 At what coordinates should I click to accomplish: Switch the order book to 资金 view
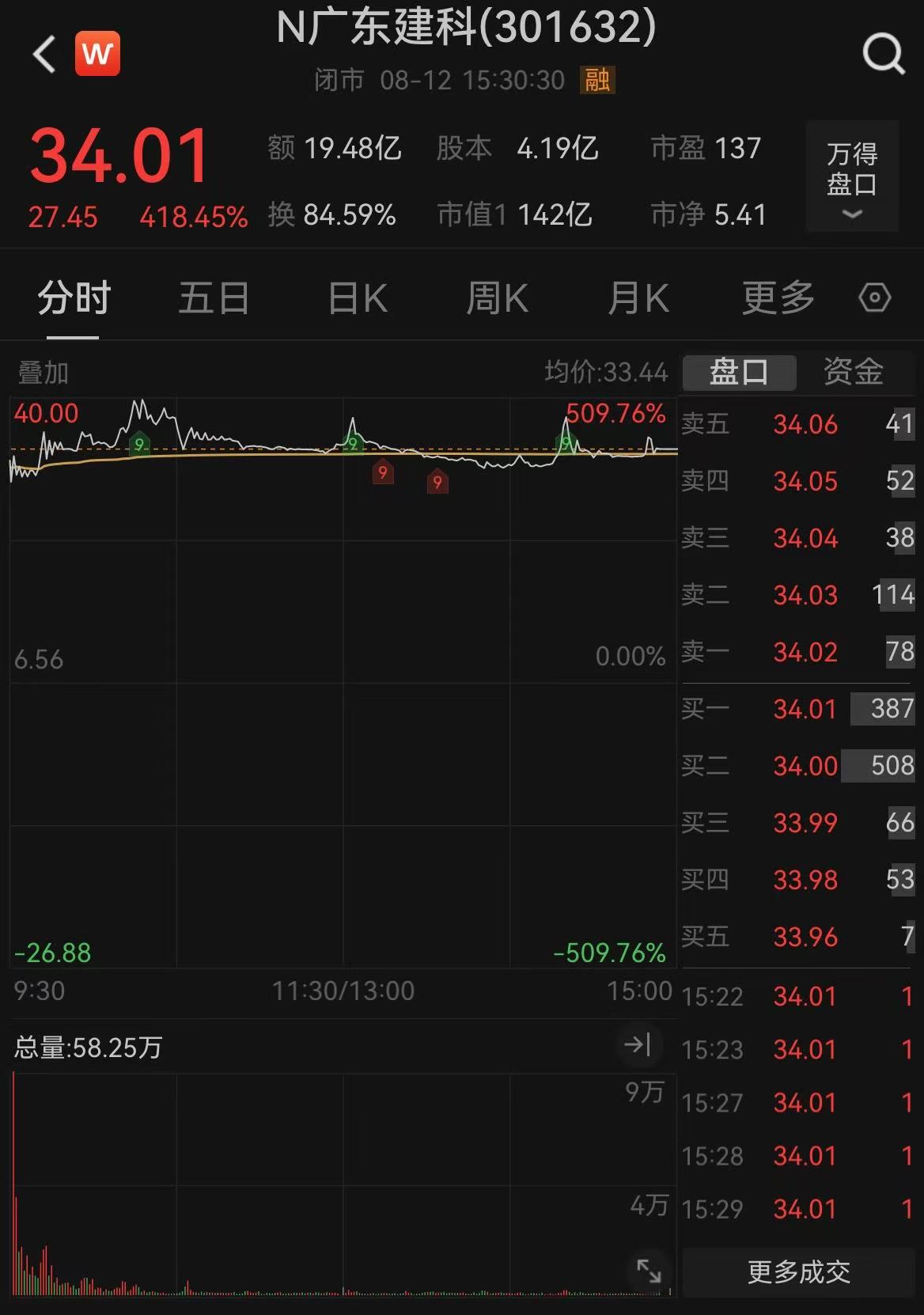(x=852, y=371)
